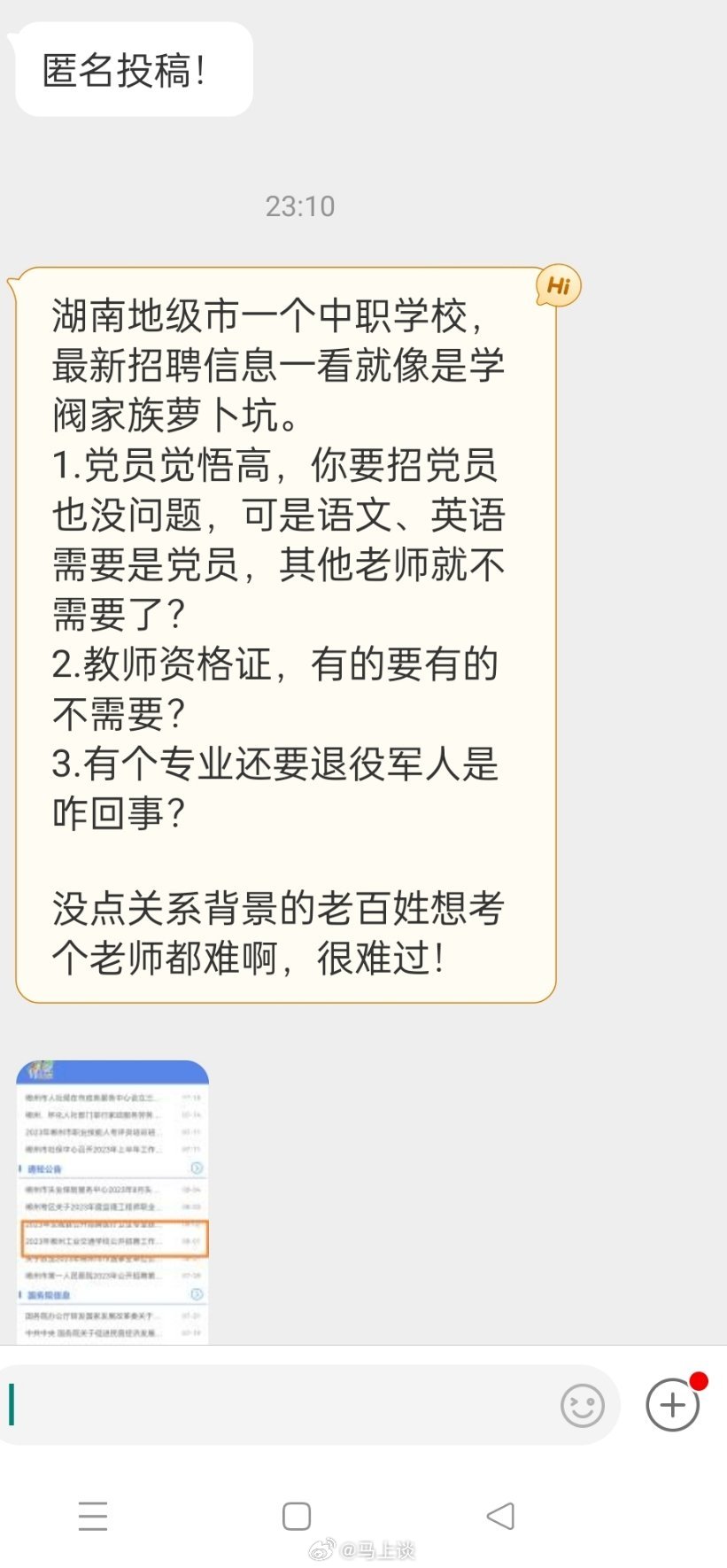Tap the message text input field
The image size is (727, 1568).
[266, 1405]
